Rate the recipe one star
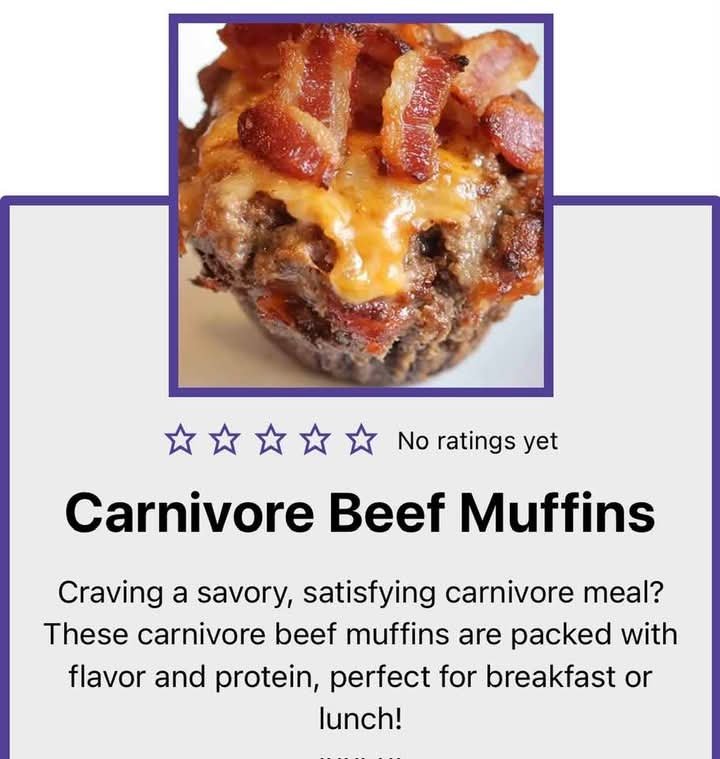The image size is (720, 759). click(180, 440)
